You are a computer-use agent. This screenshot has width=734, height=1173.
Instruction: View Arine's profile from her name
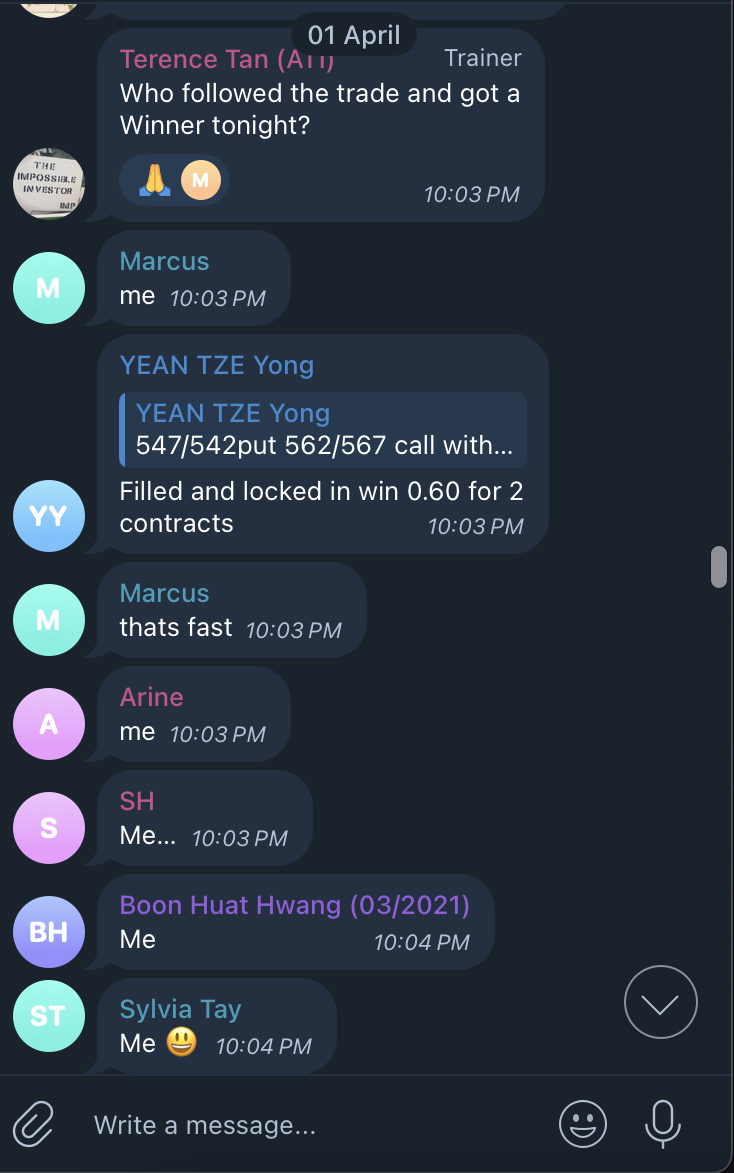(x=152, y=697)
